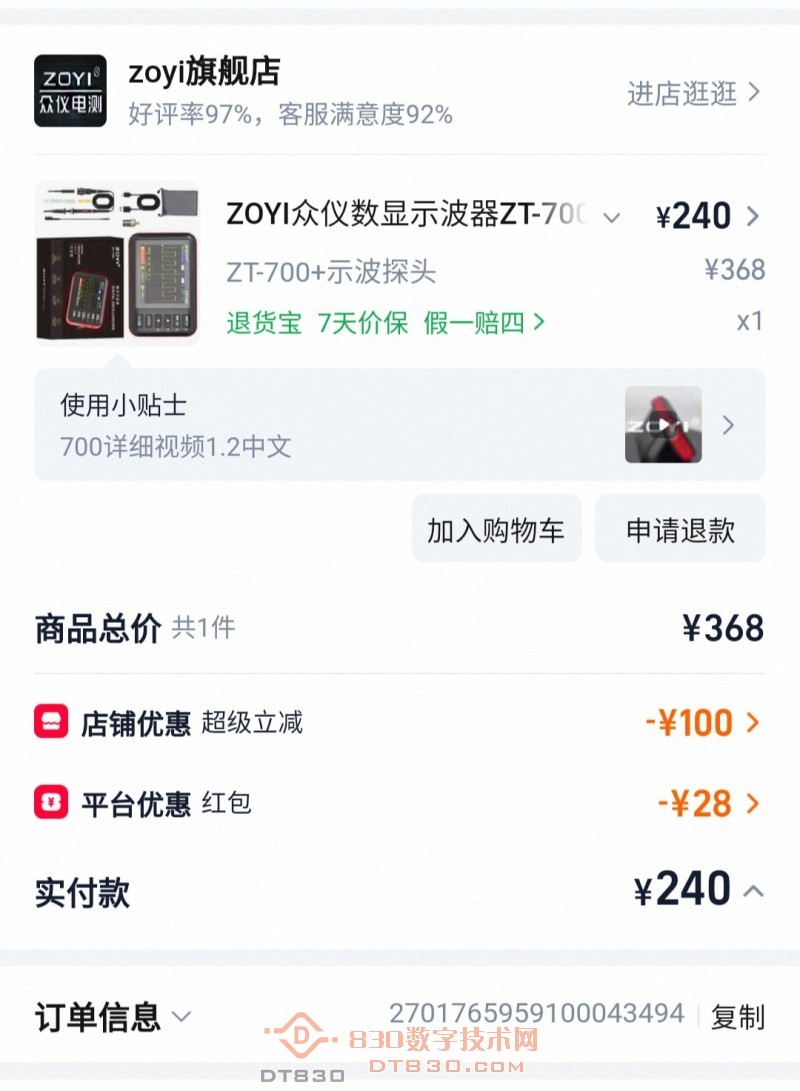View 退货宝 7天价保 guarantee details
This screenshot has height=1091, width=800.
click(385, 323)
